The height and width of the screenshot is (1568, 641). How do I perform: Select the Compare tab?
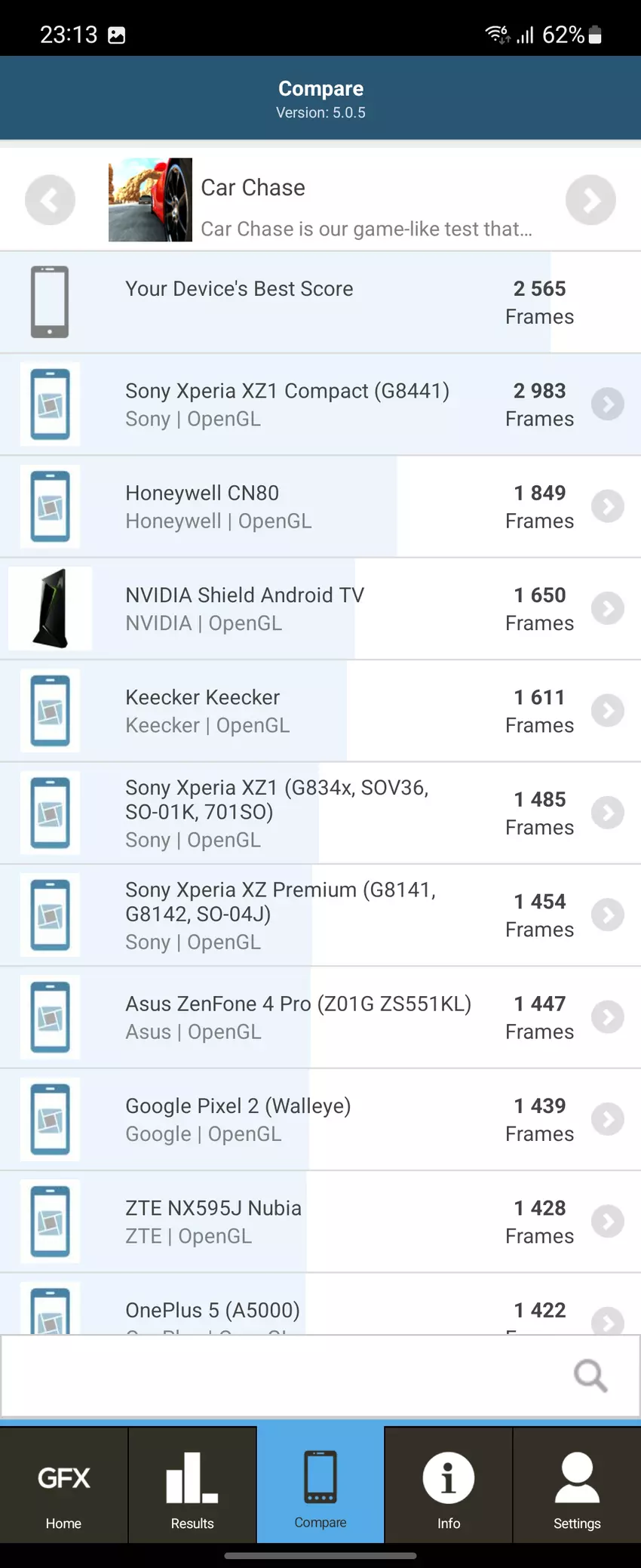[320, 1485]
